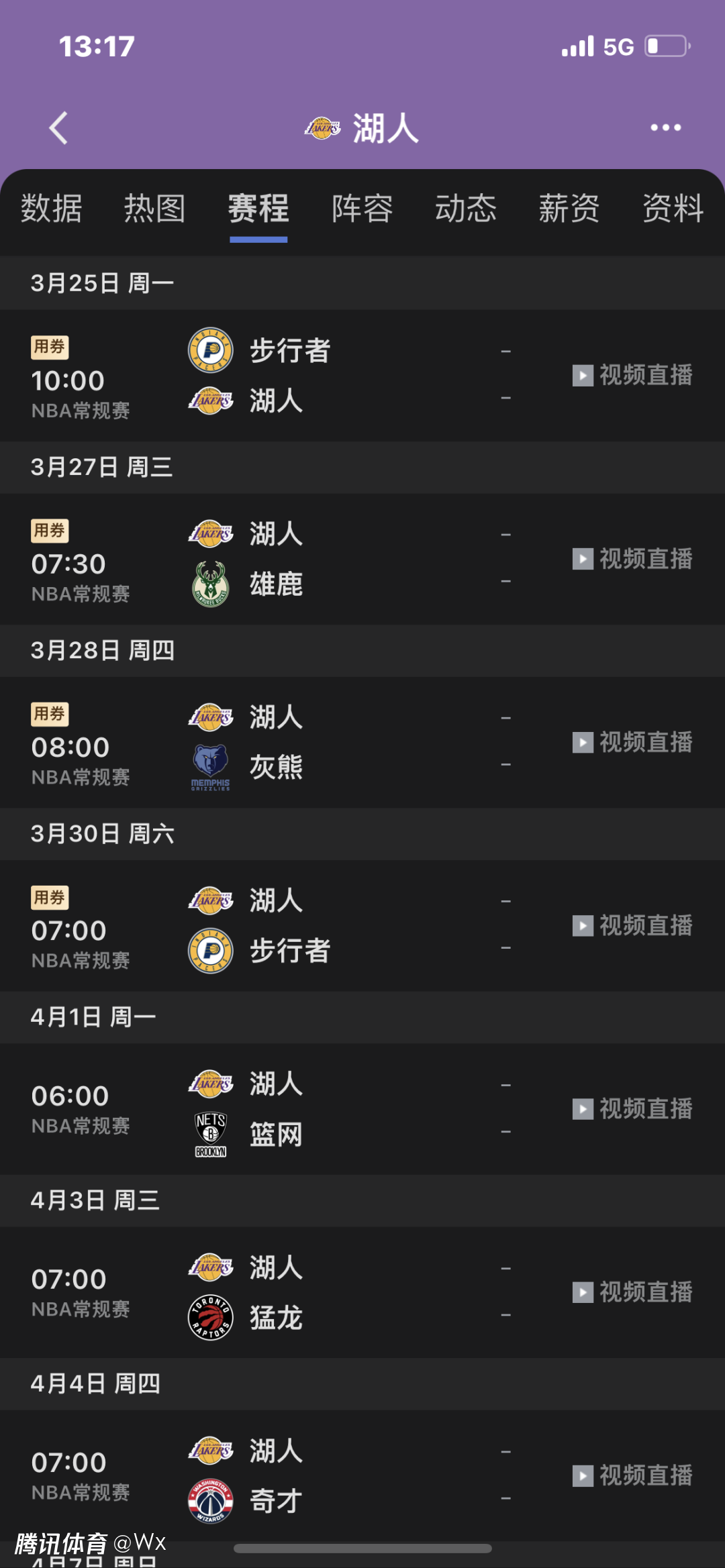Open the three-dot overflow menu

coord(665,127)
